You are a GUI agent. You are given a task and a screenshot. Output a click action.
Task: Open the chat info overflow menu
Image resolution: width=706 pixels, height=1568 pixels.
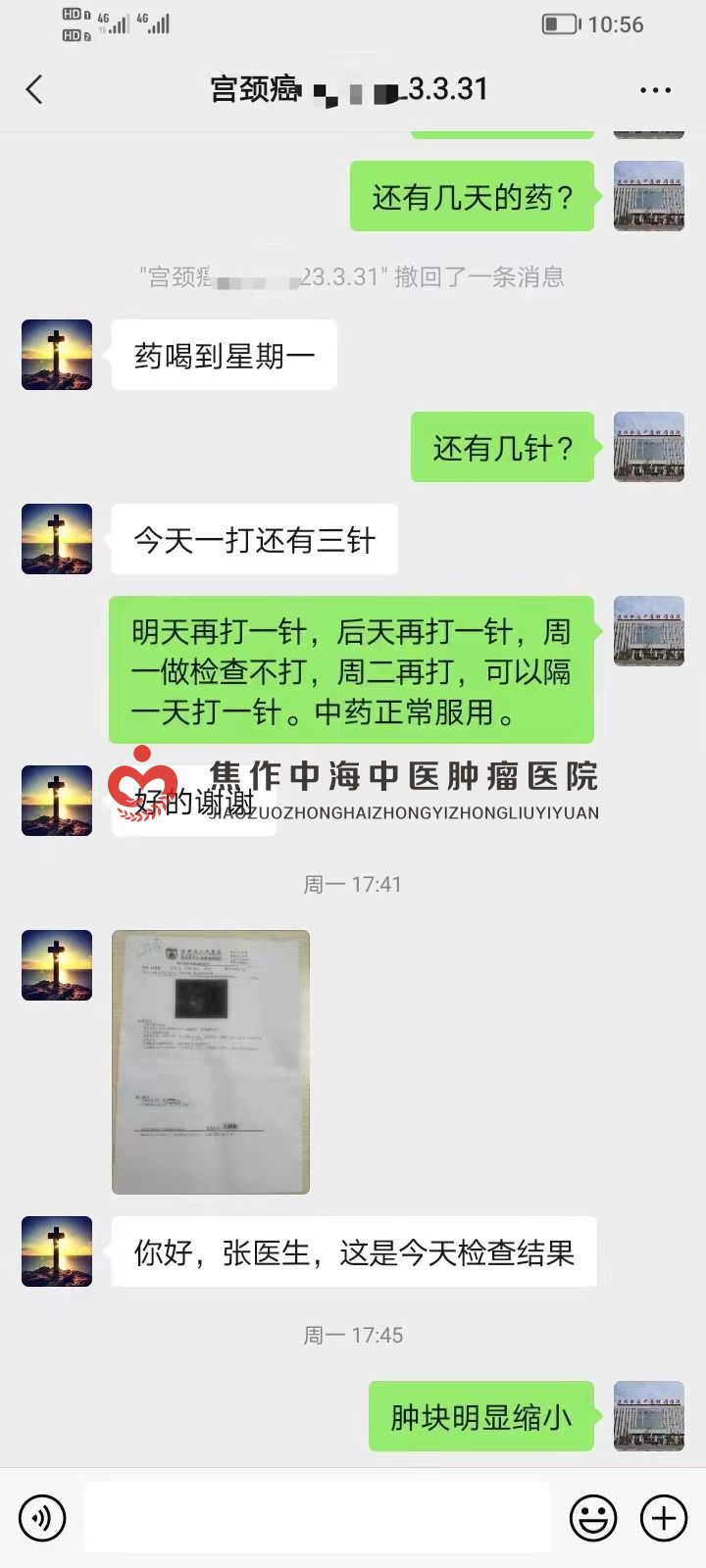click(655, 90)
